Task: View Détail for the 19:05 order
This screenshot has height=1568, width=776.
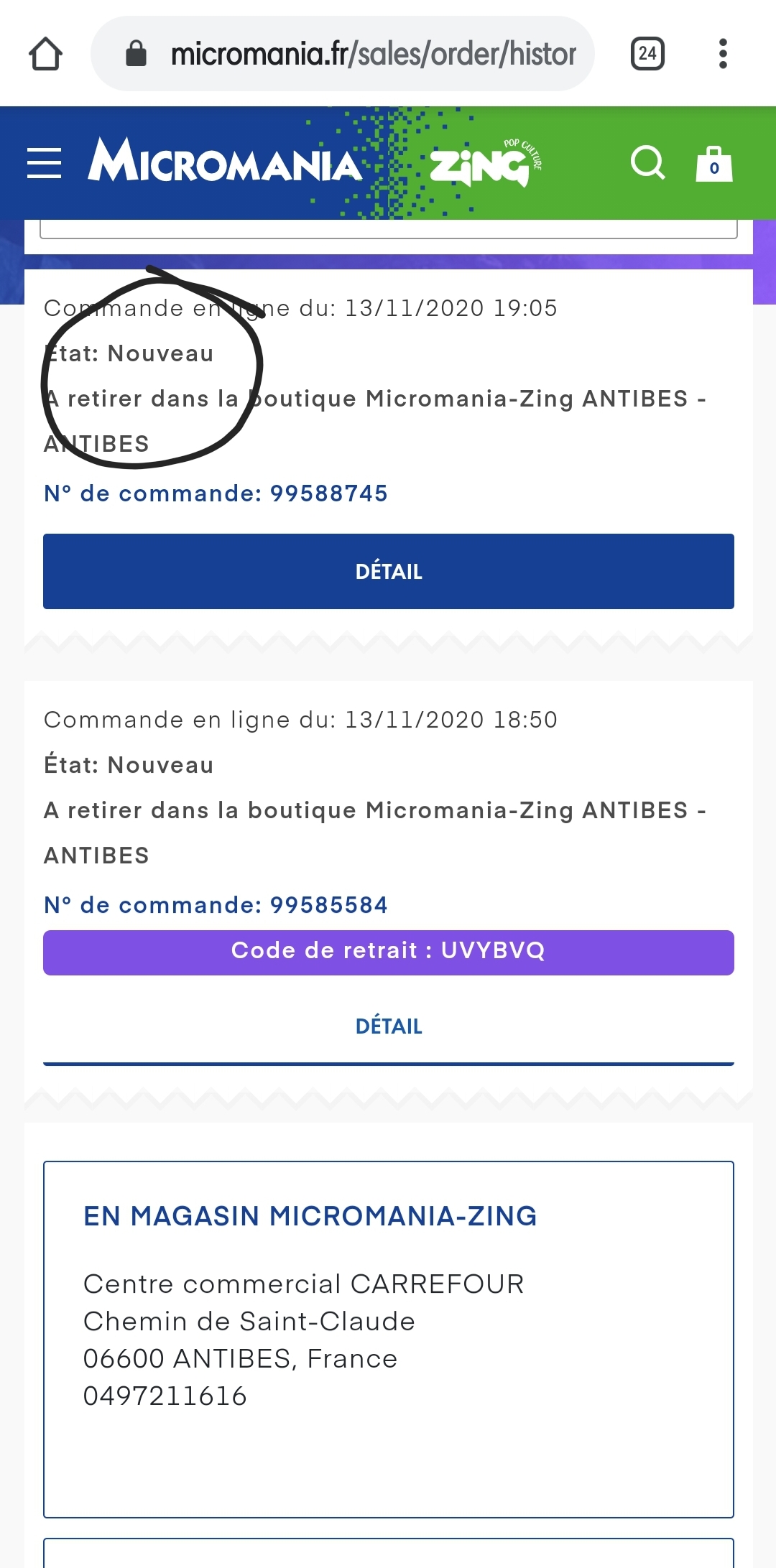Action: tap(388, 571)
